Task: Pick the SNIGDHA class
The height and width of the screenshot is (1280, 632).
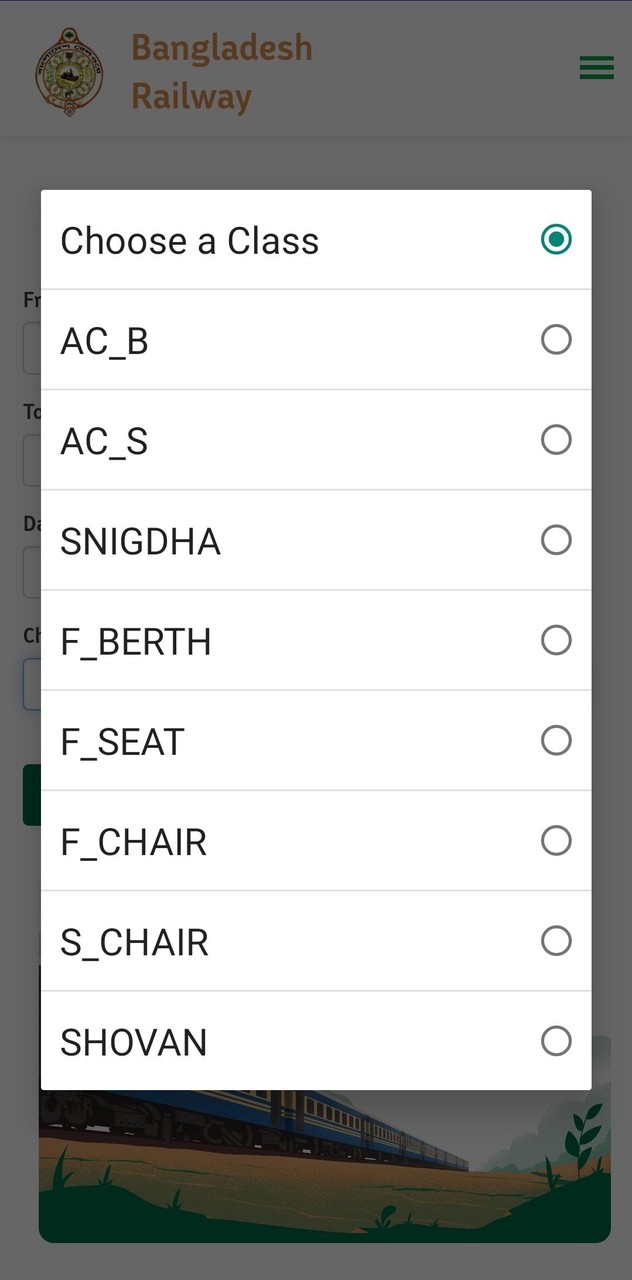Action: [316, 540]
